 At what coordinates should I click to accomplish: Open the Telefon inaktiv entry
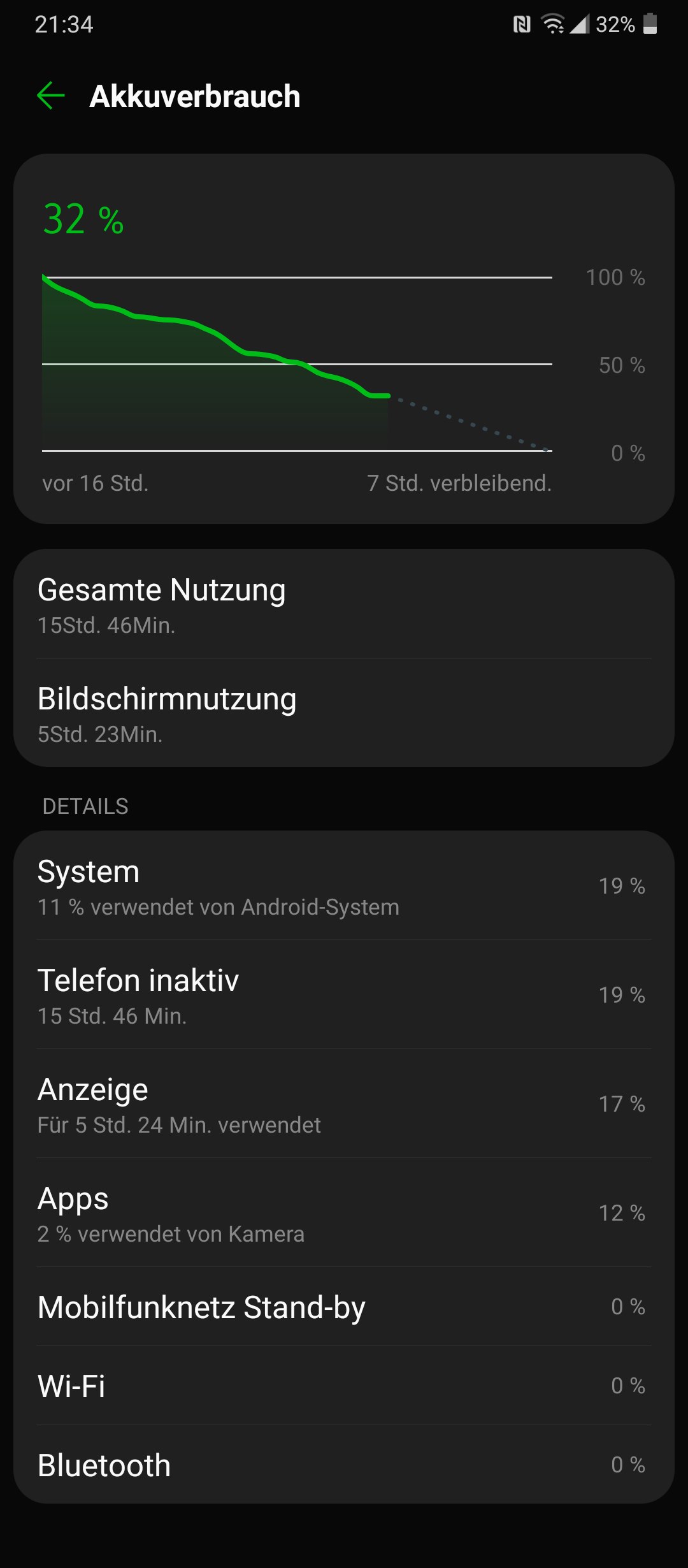click(344, 995)
